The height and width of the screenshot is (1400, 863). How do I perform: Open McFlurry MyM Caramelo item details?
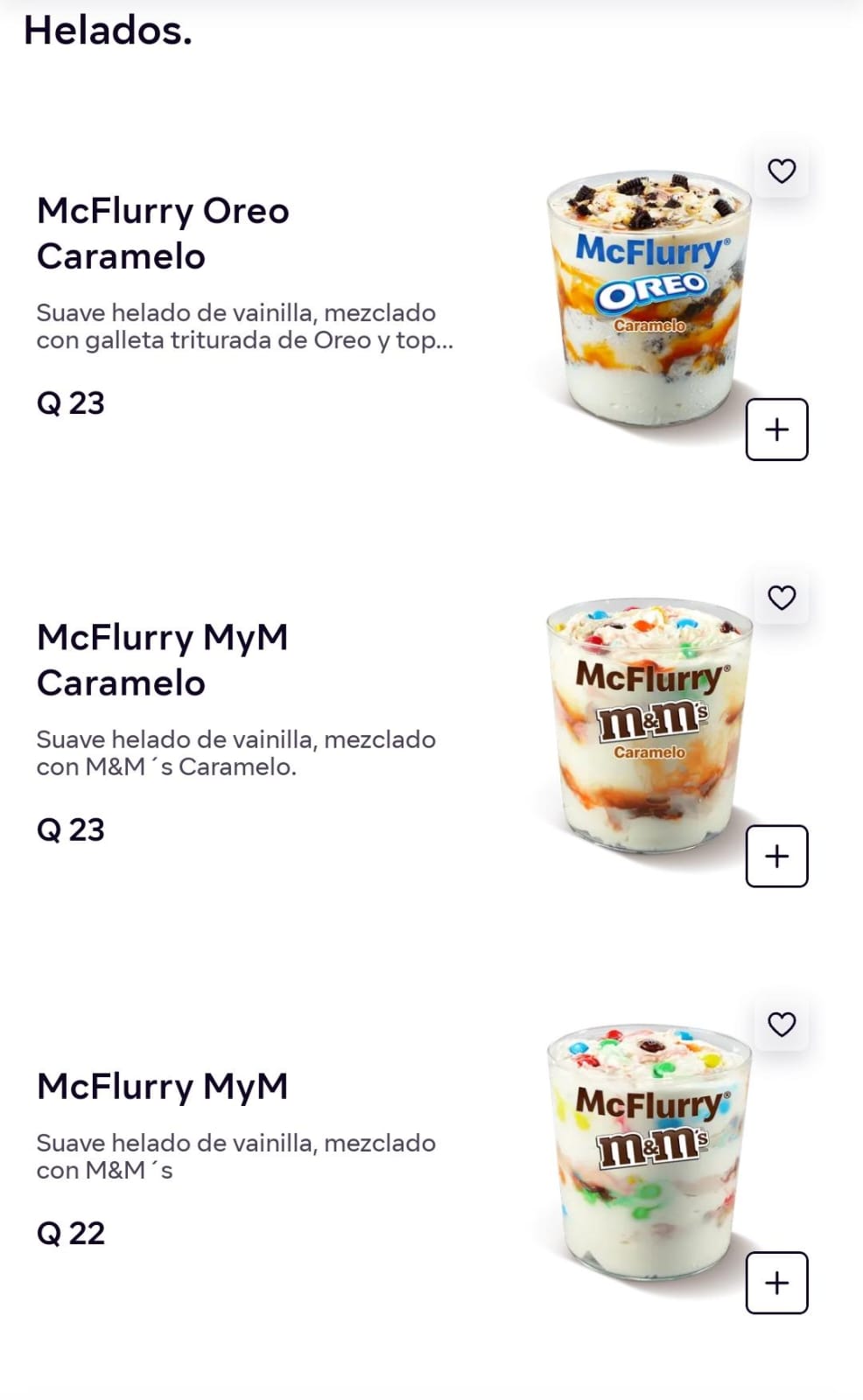click(163, 660)
